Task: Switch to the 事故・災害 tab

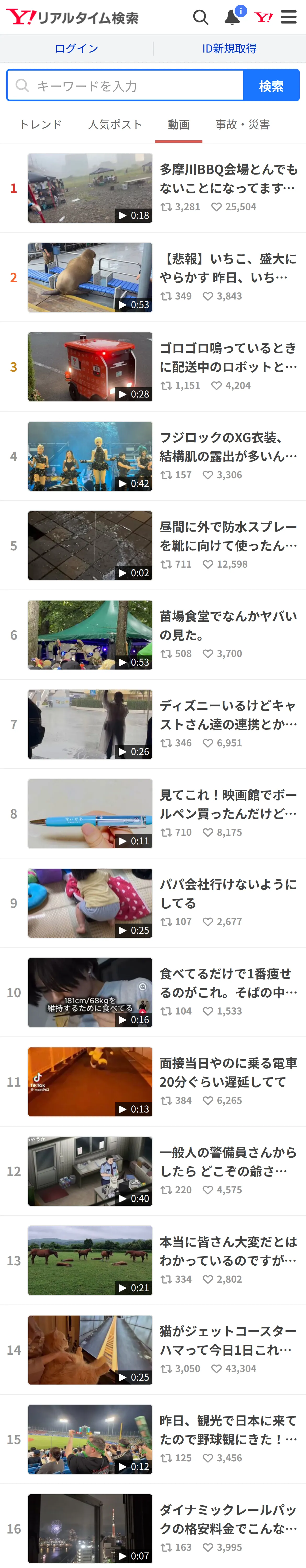Action: click(x=243, y=124)
